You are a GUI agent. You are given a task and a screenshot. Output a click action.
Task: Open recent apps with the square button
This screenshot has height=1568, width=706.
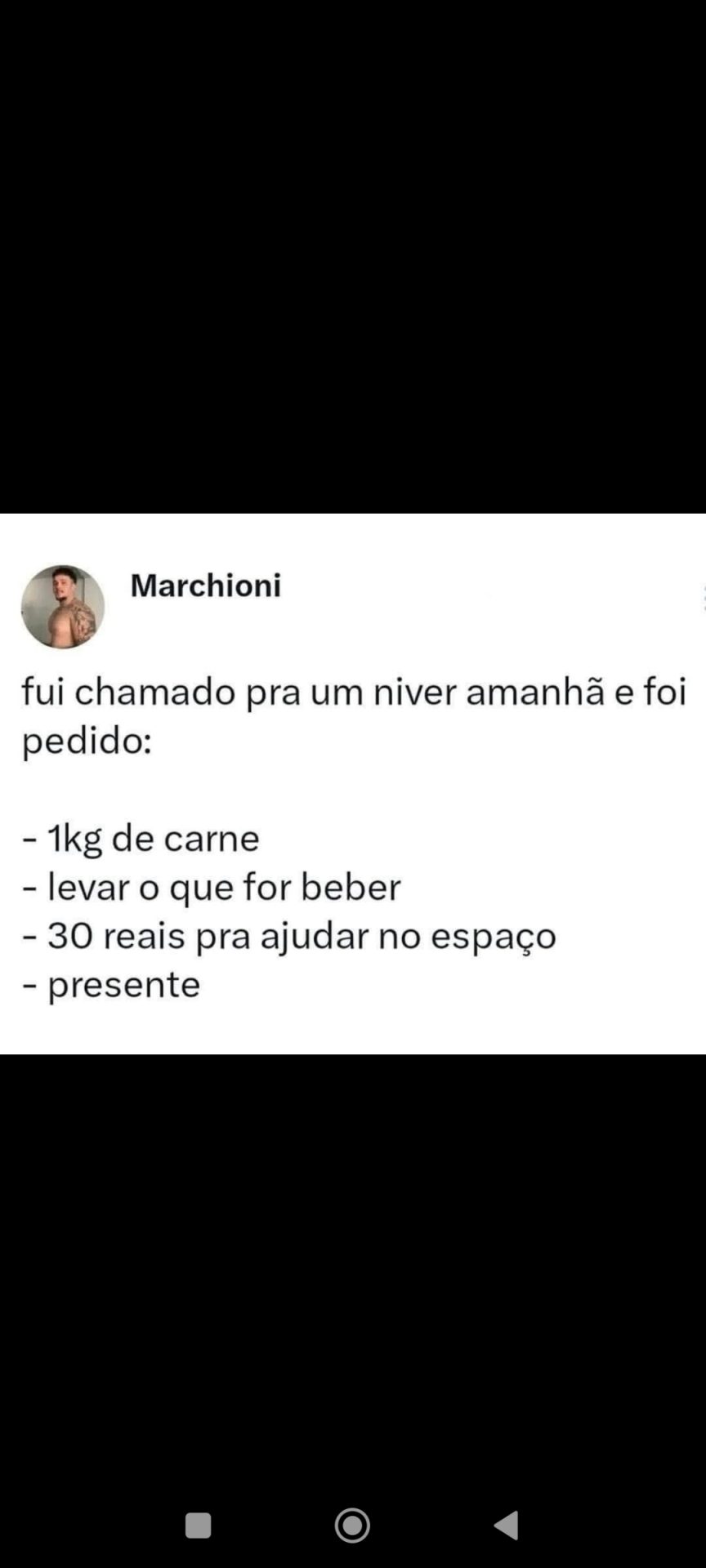199,1525
